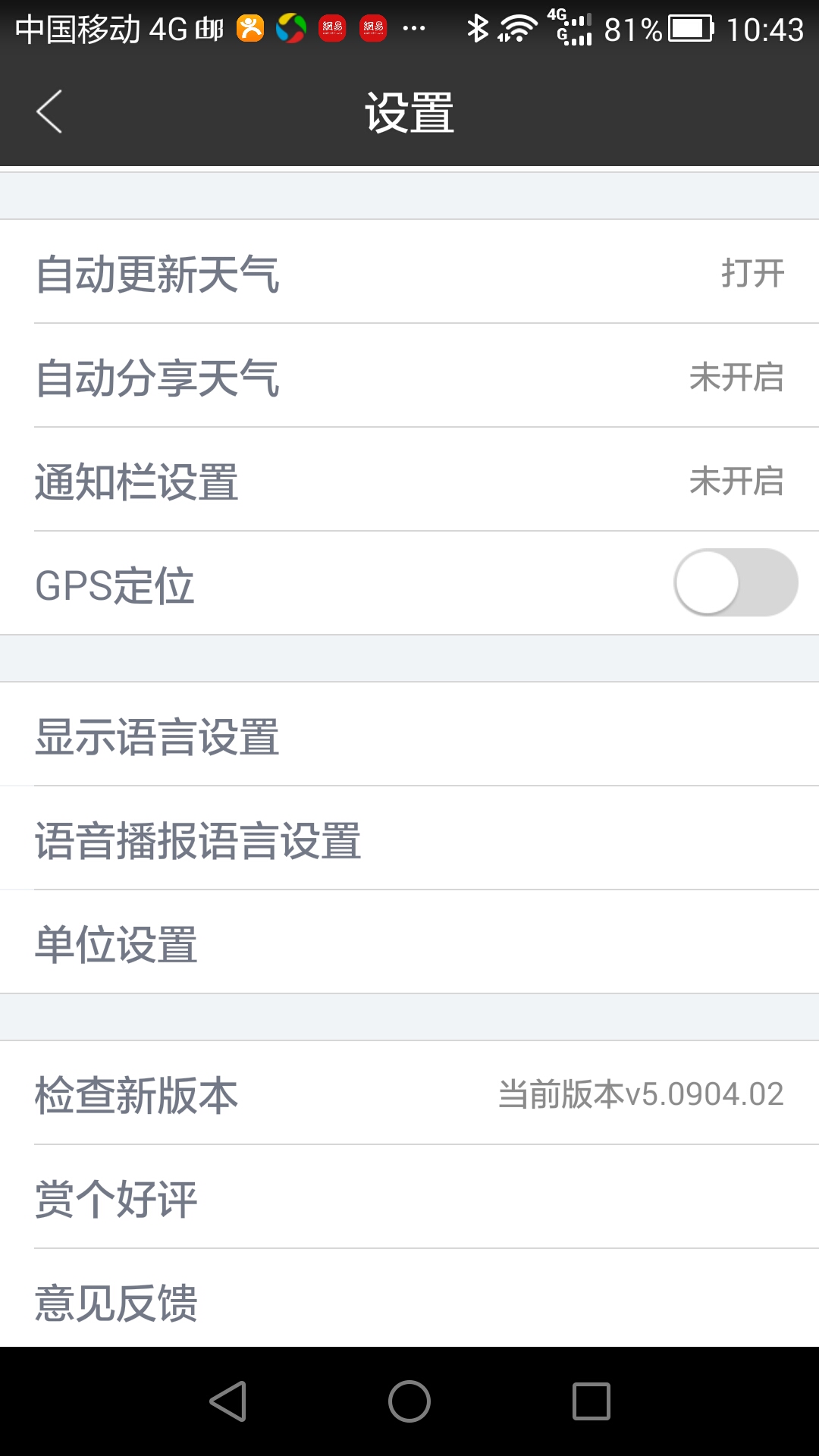Image resolution: width=819 pixels, height=1456 pixels.
Task: Open 自动更新天气 setting
Action: coord(409,273)
